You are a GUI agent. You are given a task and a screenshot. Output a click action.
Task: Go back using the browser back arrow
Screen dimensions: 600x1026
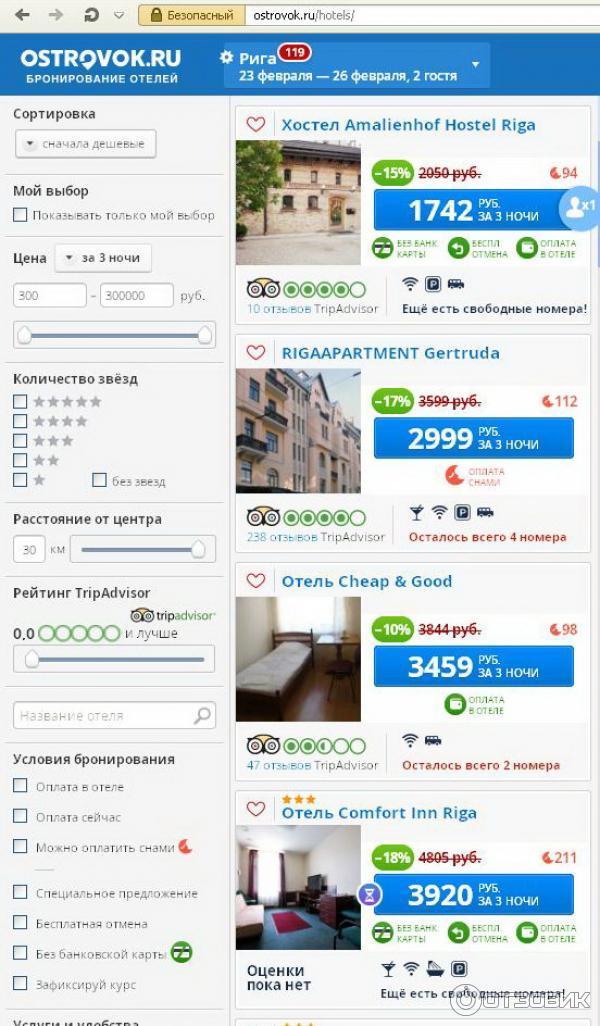pos(22,15)
